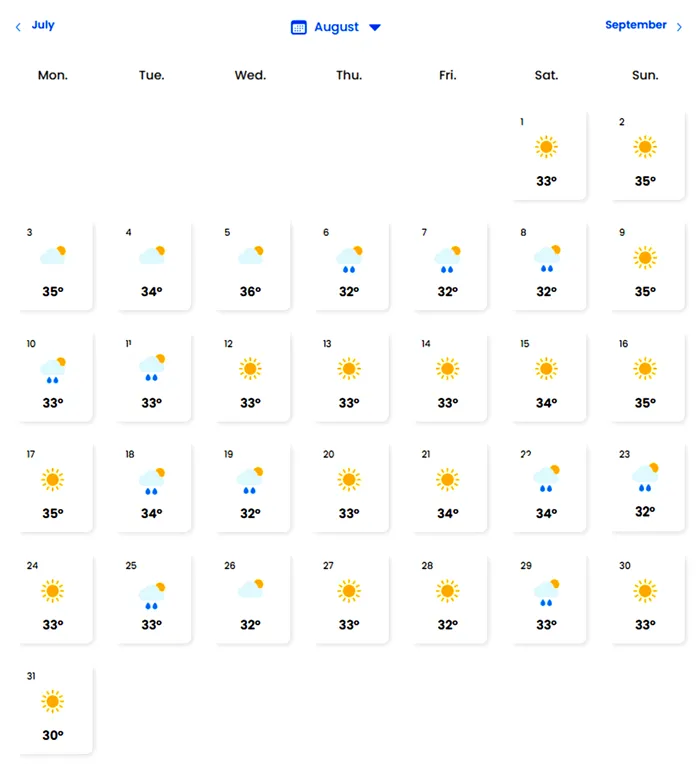View the forecast for August 12
Screen dimensions: 700x764
coord(250,376)
